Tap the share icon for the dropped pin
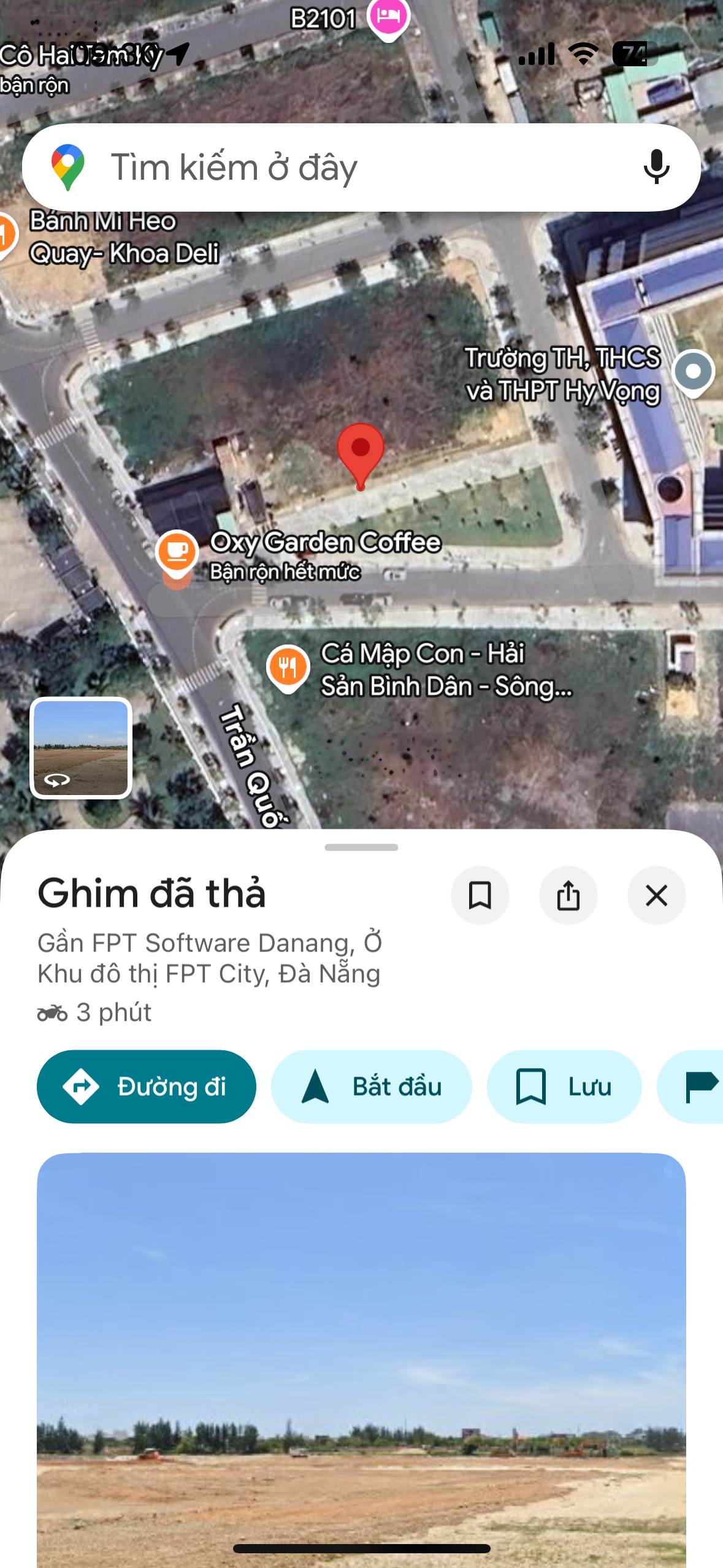723x1568 pixels. 568,895
